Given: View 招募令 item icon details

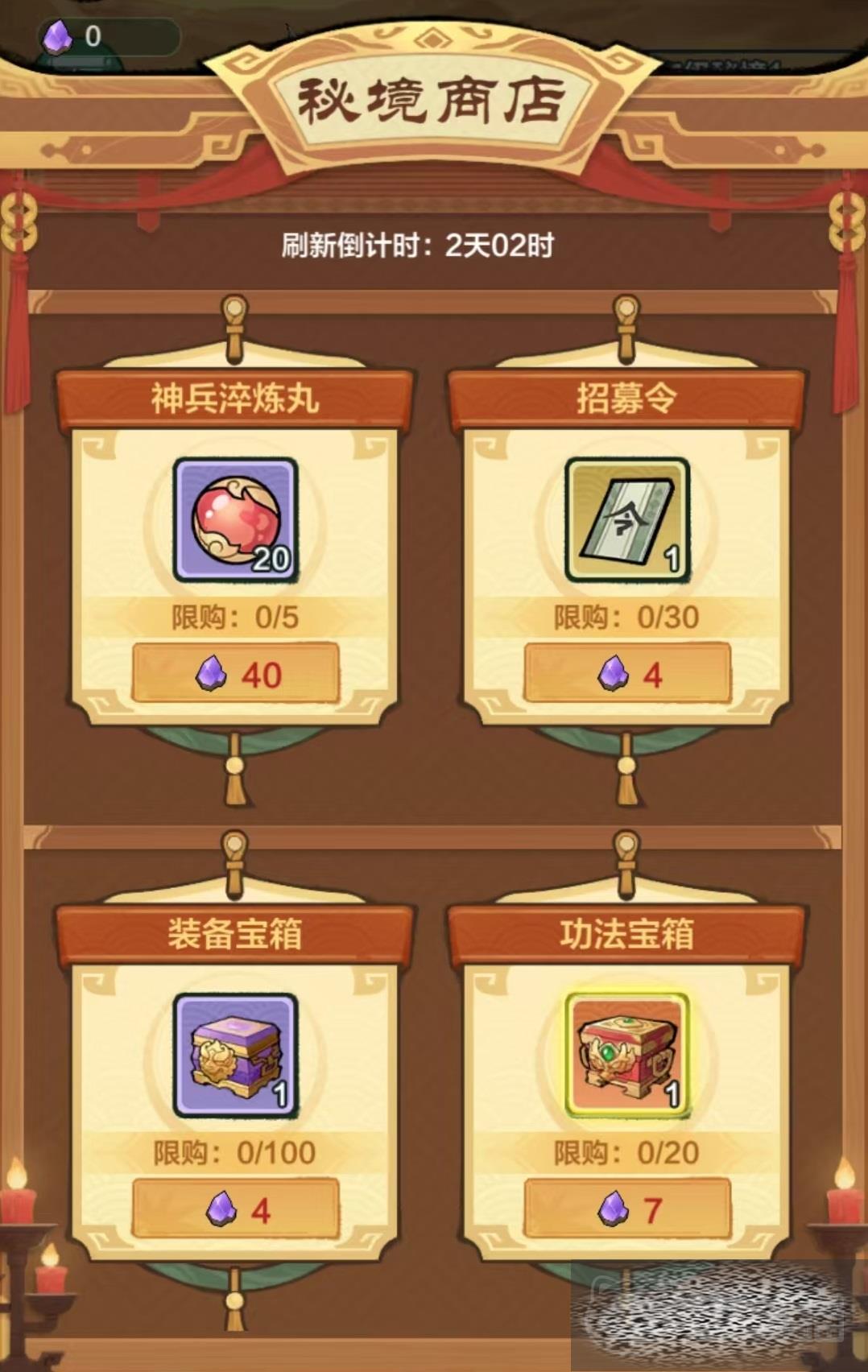Looking at the screenshot, I should (627, 520).
